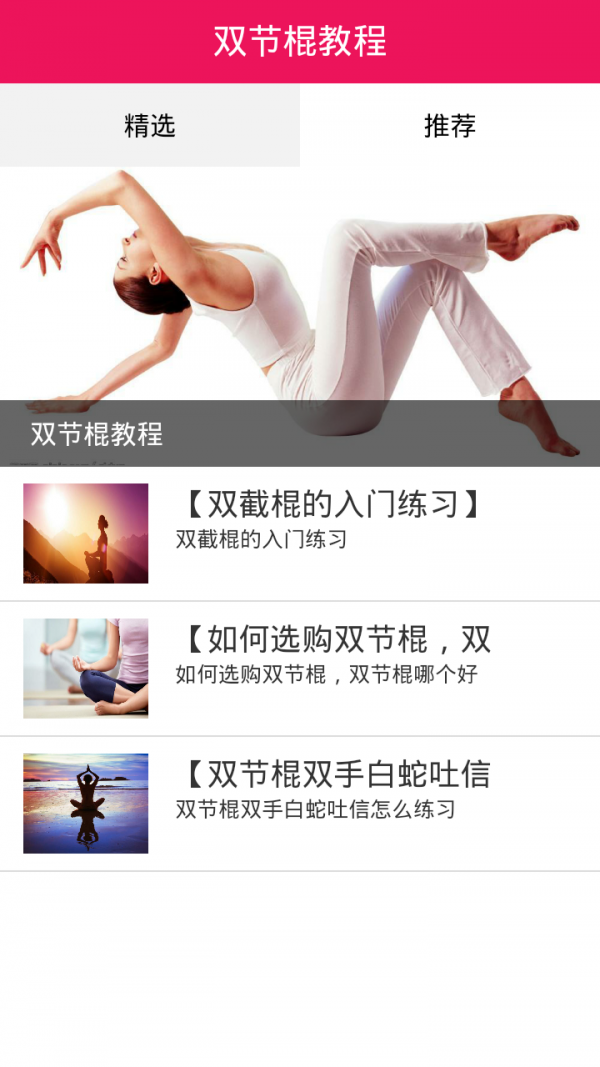Switch to the 精选 tab
The height and width of the screenshot is (1067, 600).
tap(150, 126)
